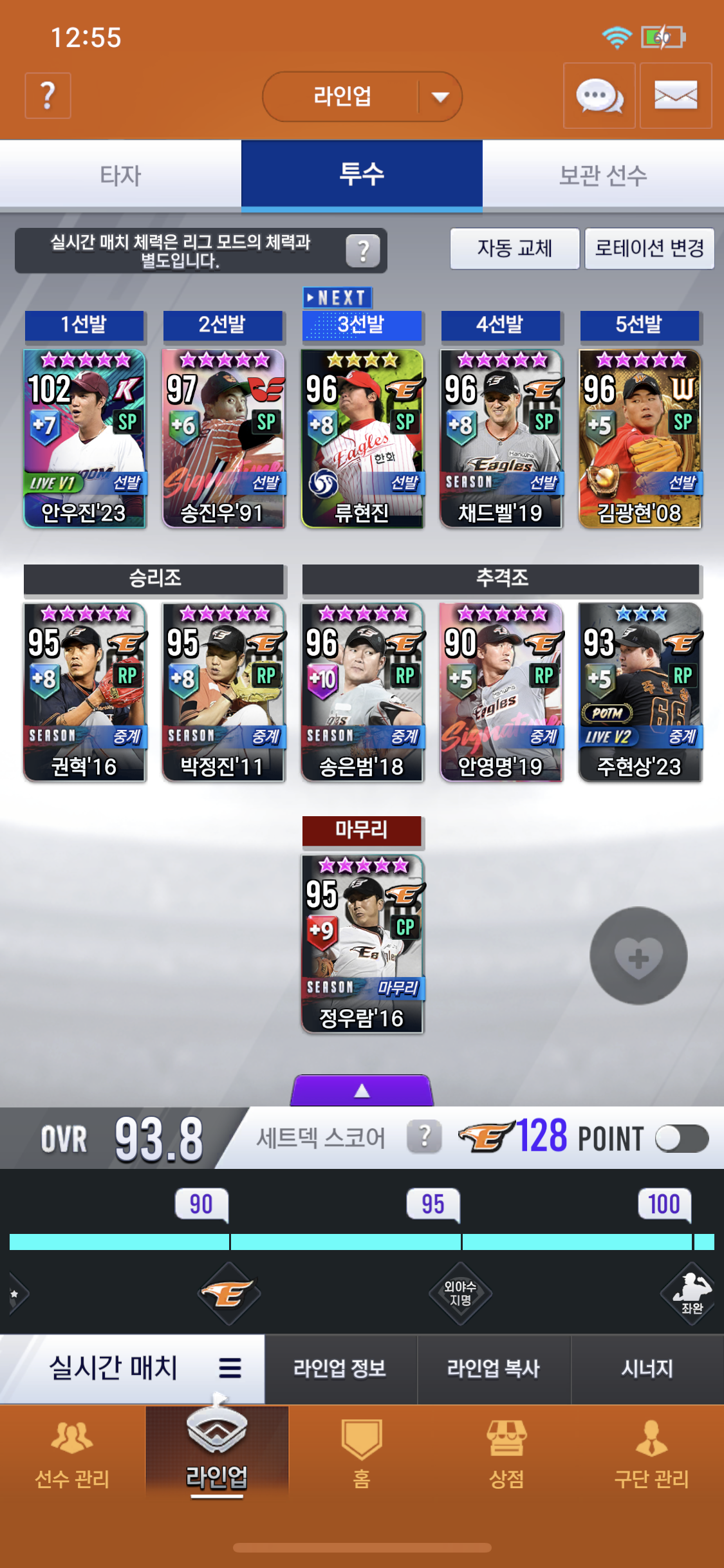724x1568 pixels.
Task: Toggle the set deck score switch
Action: point(682,1139)
